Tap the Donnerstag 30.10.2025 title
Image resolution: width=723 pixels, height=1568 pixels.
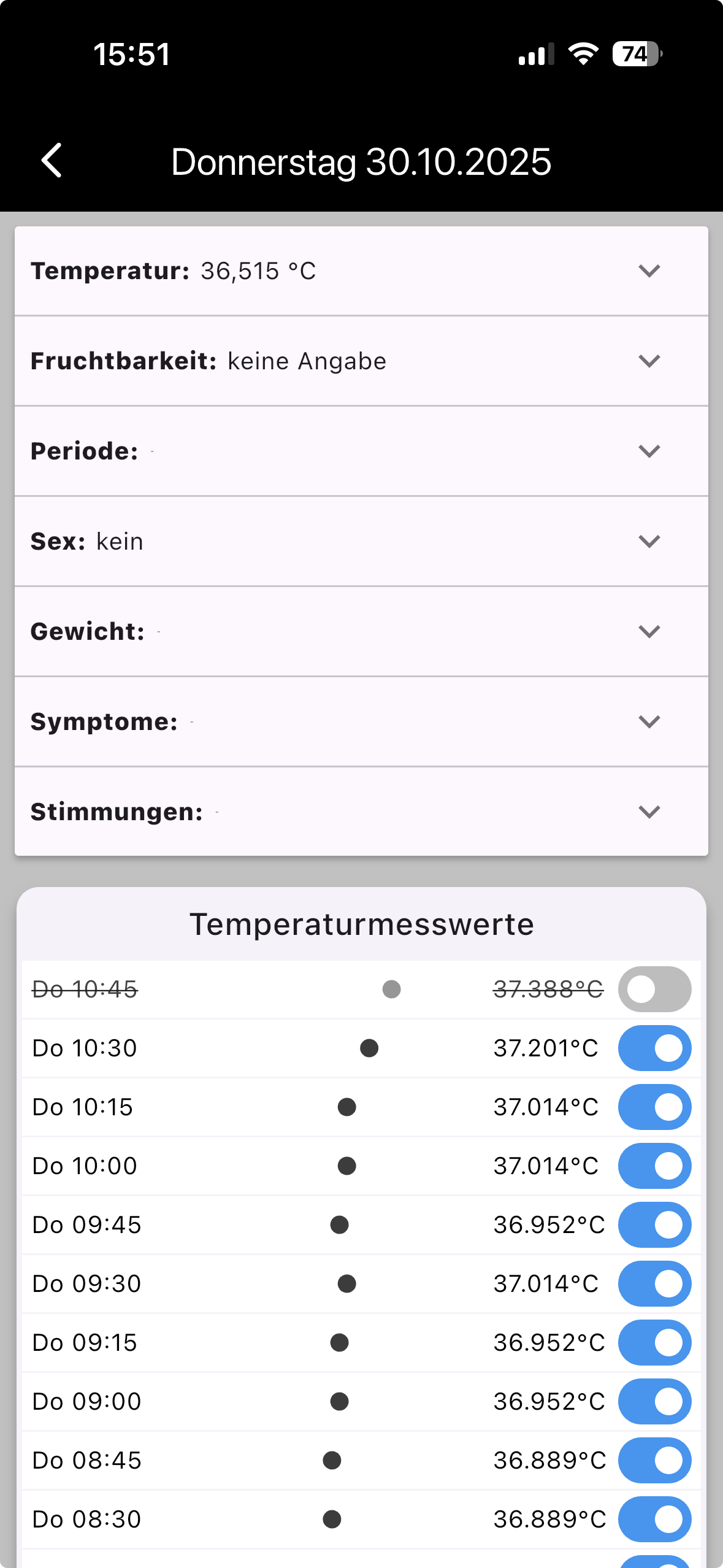tap(361, 161)
